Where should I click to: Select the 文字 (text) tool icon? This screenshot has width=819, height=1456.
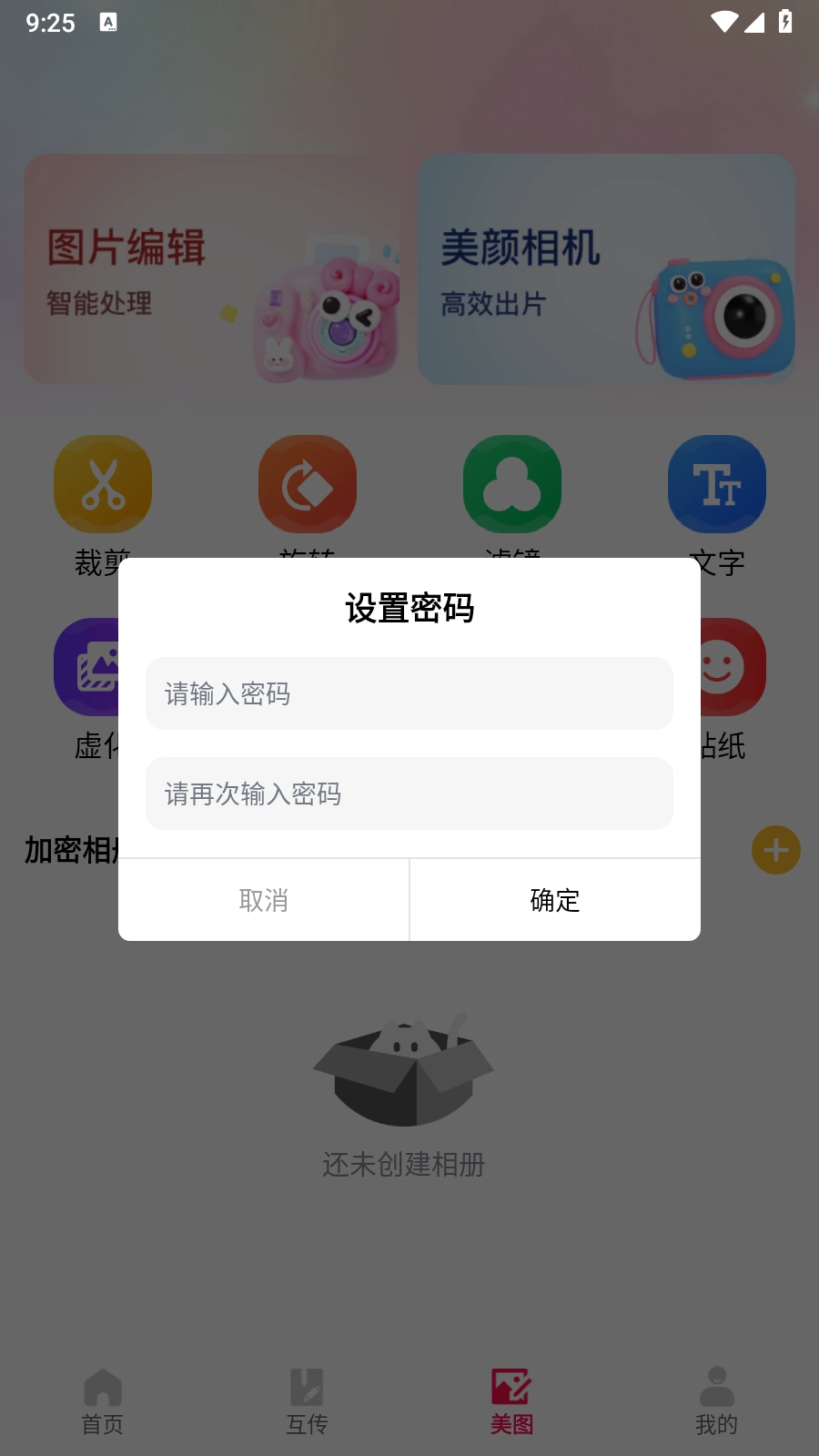coord(716,483)
